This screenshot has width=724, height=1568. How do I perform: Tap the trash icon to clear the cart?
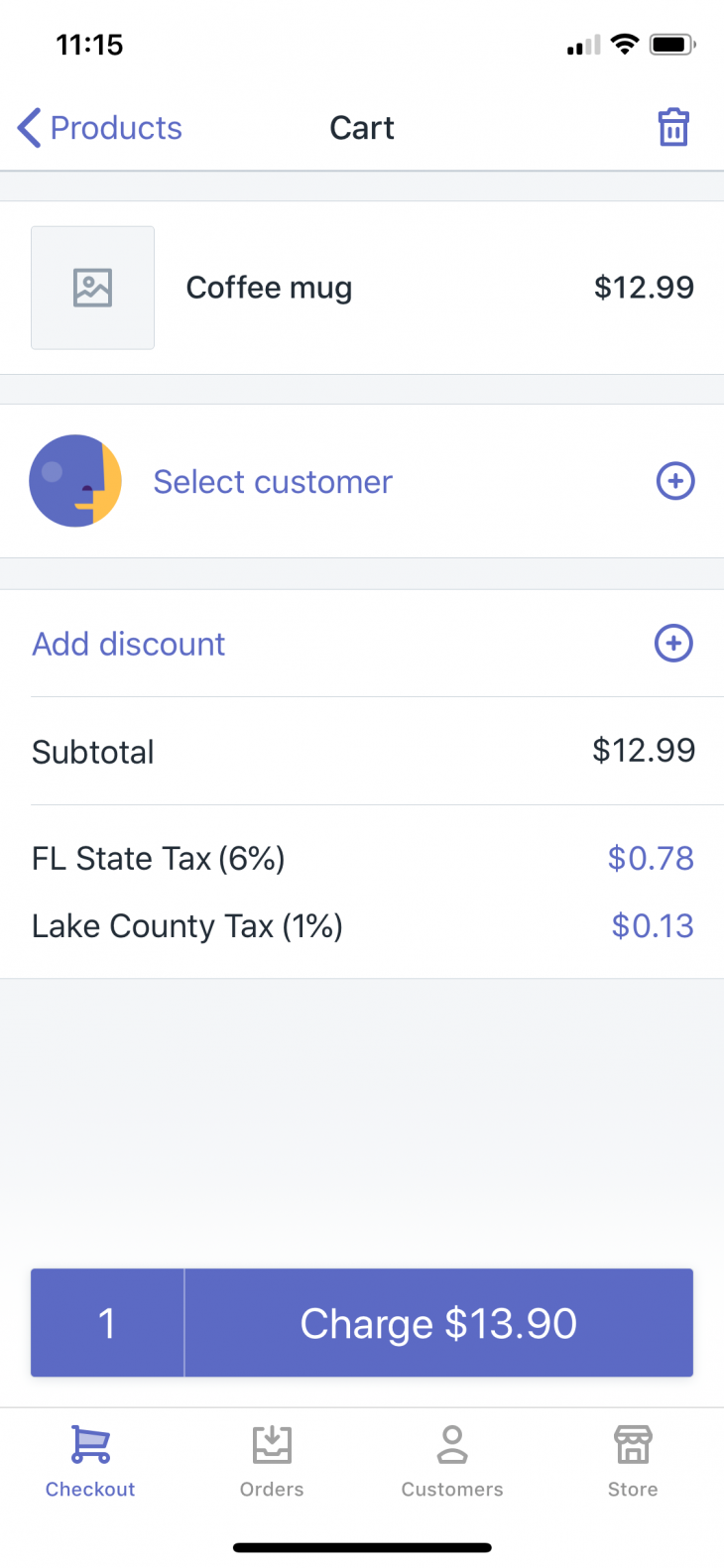(673, 127)
